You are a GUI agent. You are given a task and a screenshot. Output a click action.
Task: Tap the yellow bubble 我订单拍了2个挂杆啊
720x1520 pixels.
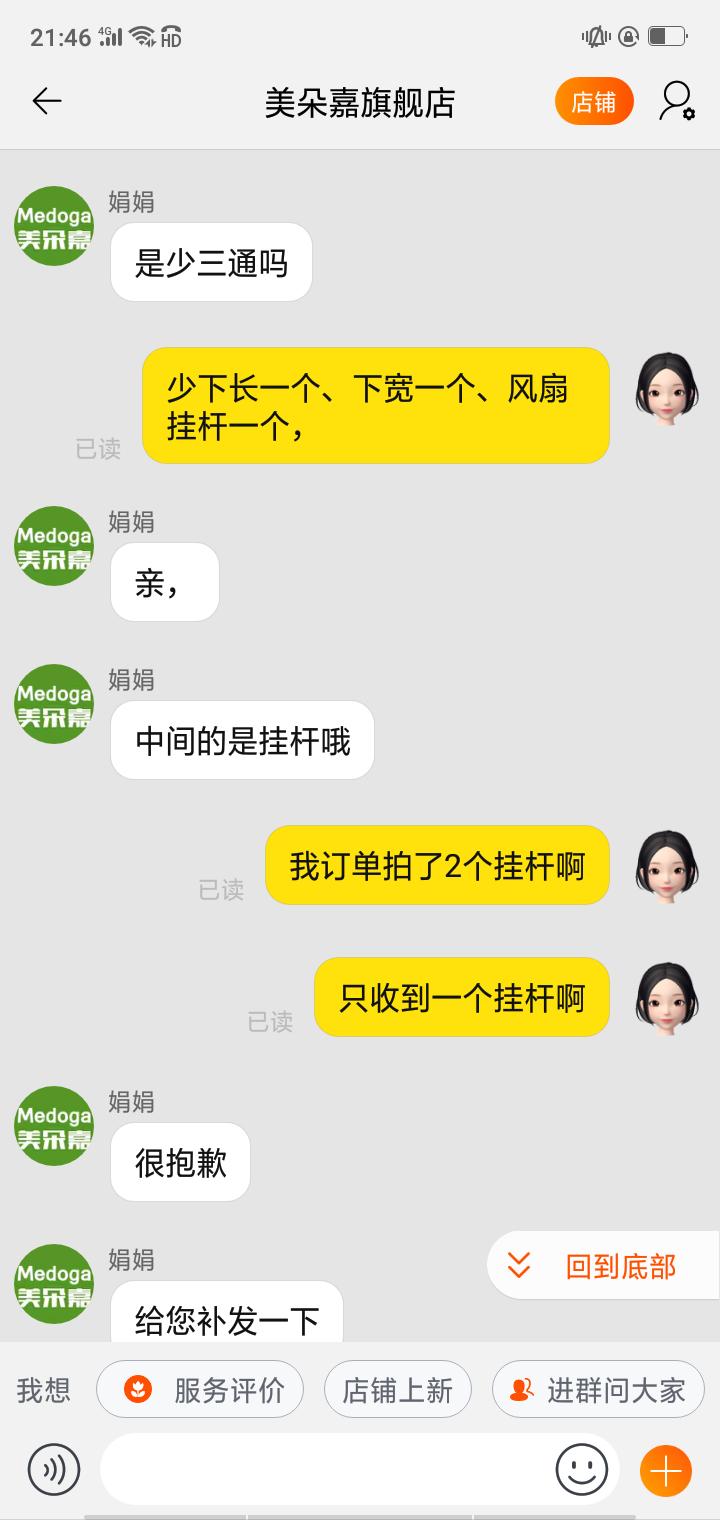click(x=436, y=865)
